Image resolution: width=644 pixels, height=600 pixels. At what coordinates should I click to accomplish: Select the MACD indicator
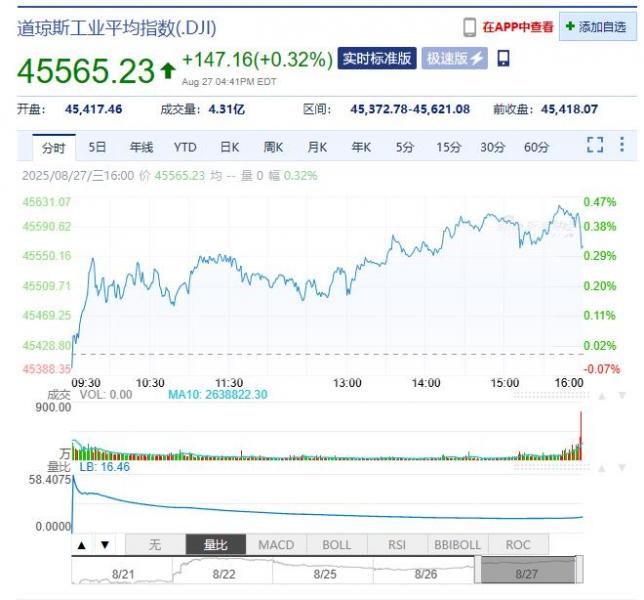pyautogui.click(x=276, y=545)
